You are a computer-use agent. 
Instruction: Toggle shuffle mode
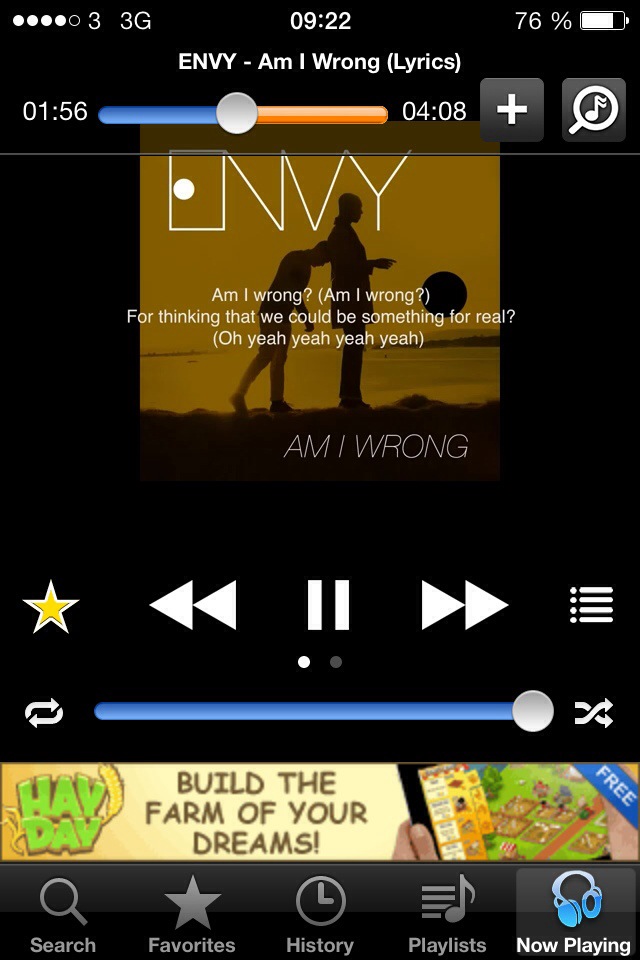tap(593, 712)
